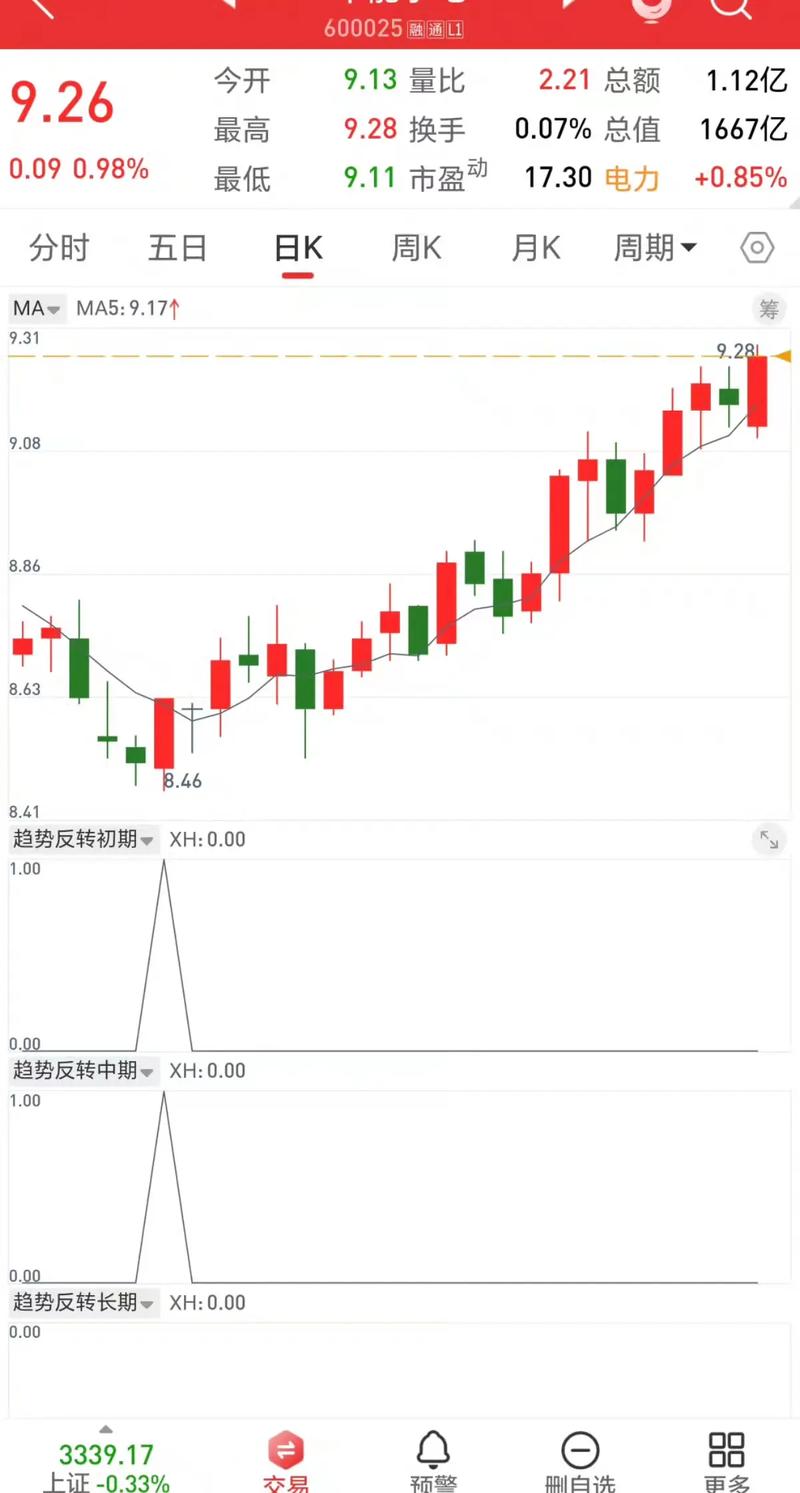Viewport: 800px width, 1493px height.
Task: Open the 电力 sector link
Action: (x=632, y=178)
